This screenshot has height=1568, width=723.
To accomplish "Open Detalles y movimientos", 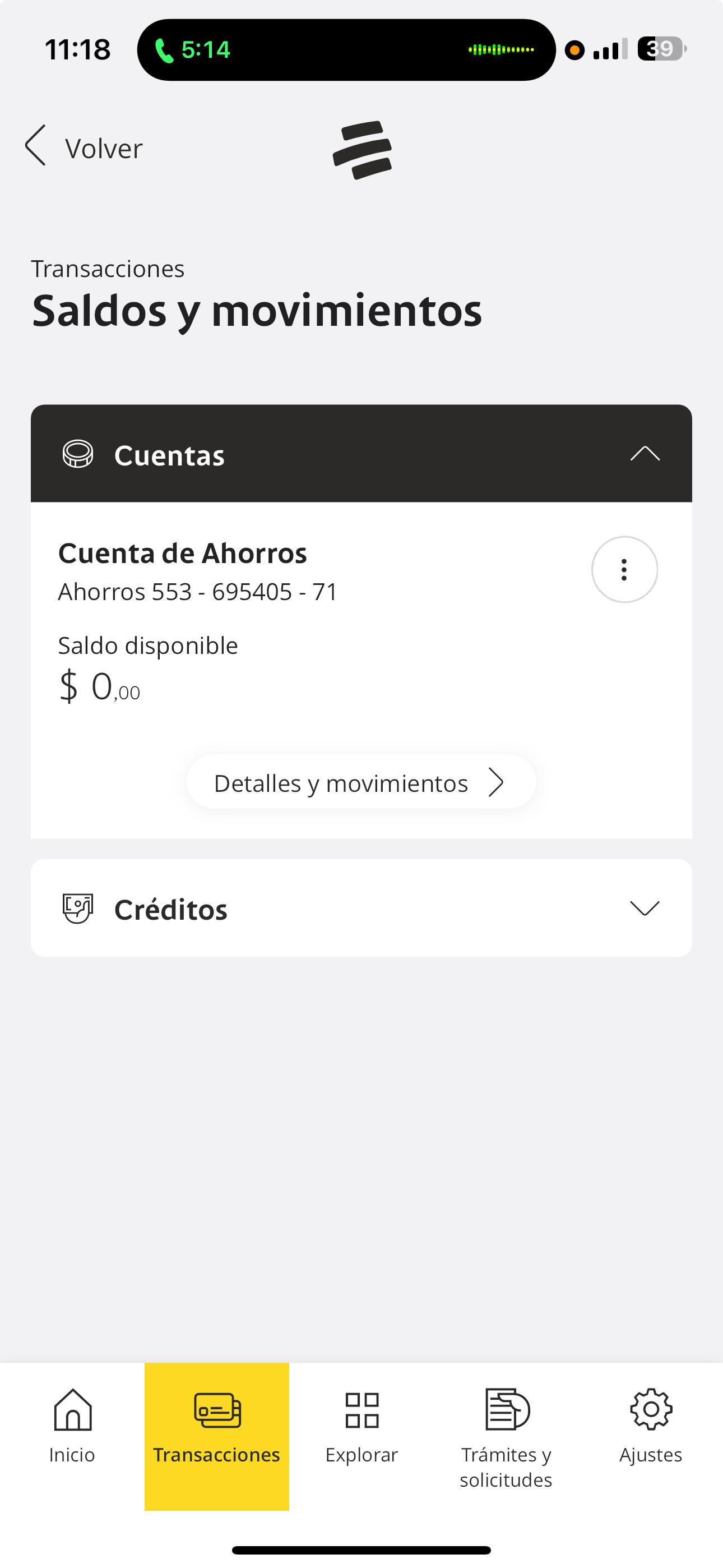I will (x=361, y=783).
